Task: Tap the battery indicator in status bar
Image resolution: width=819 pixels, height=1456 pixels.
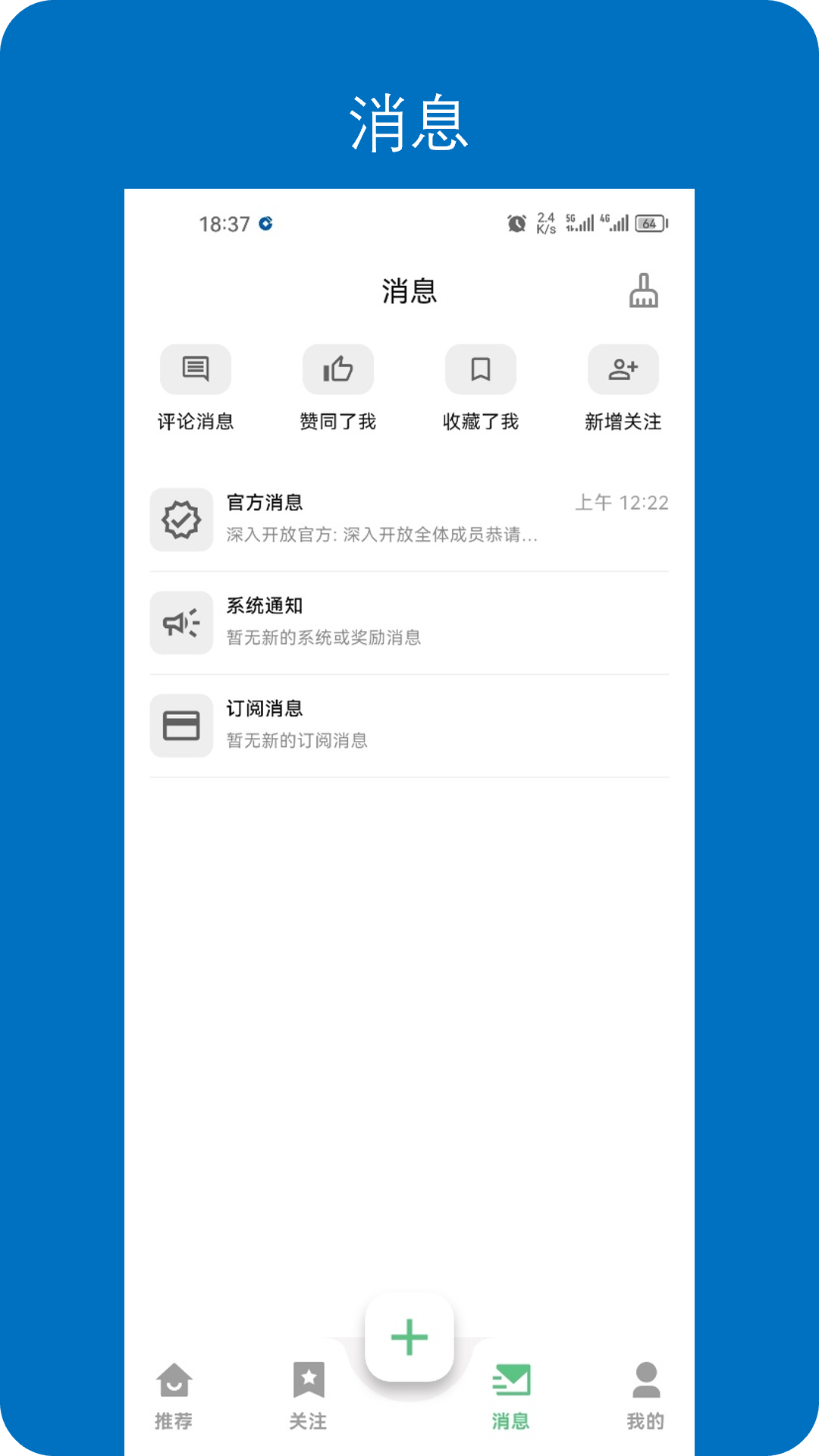Action: coord(648,223)
